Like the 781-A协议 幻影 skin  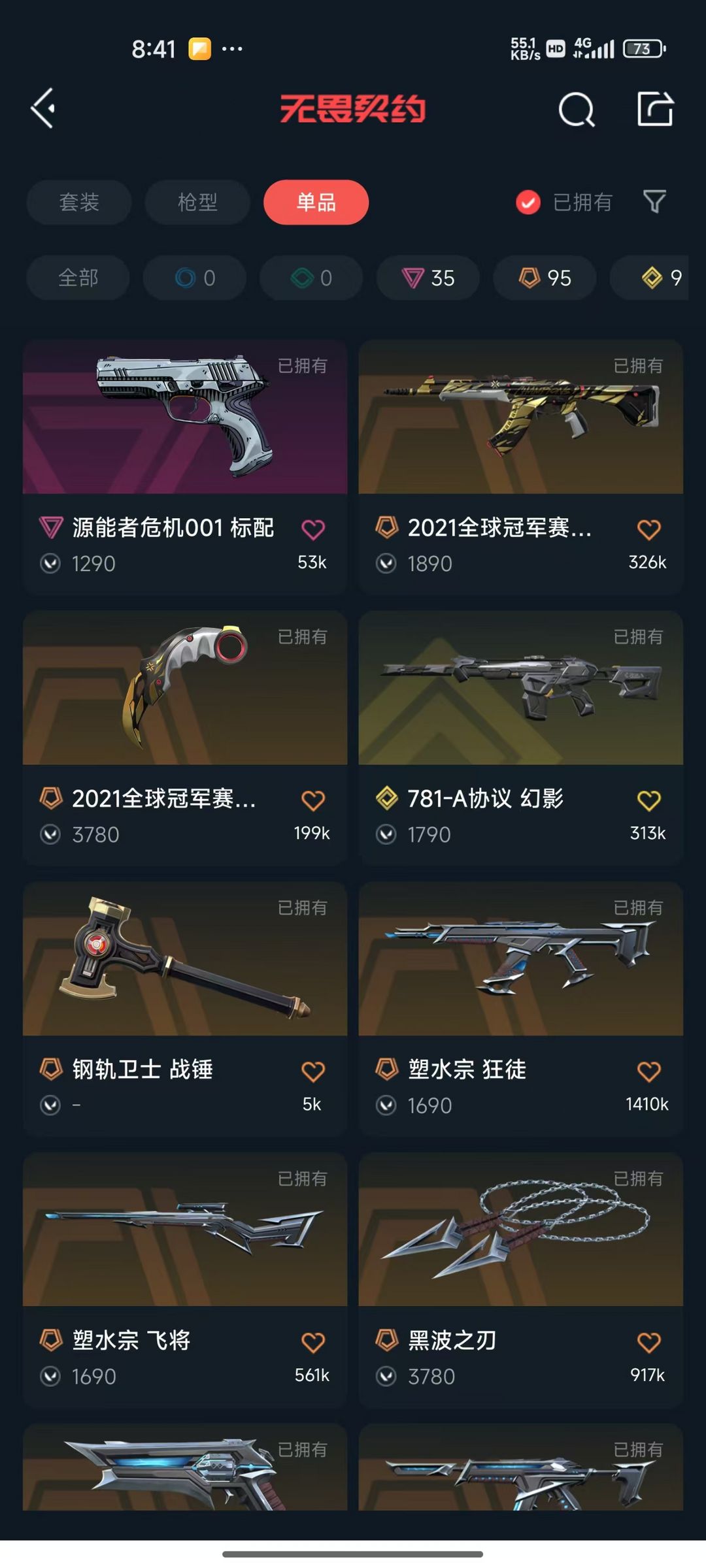[x=648, y=800]
